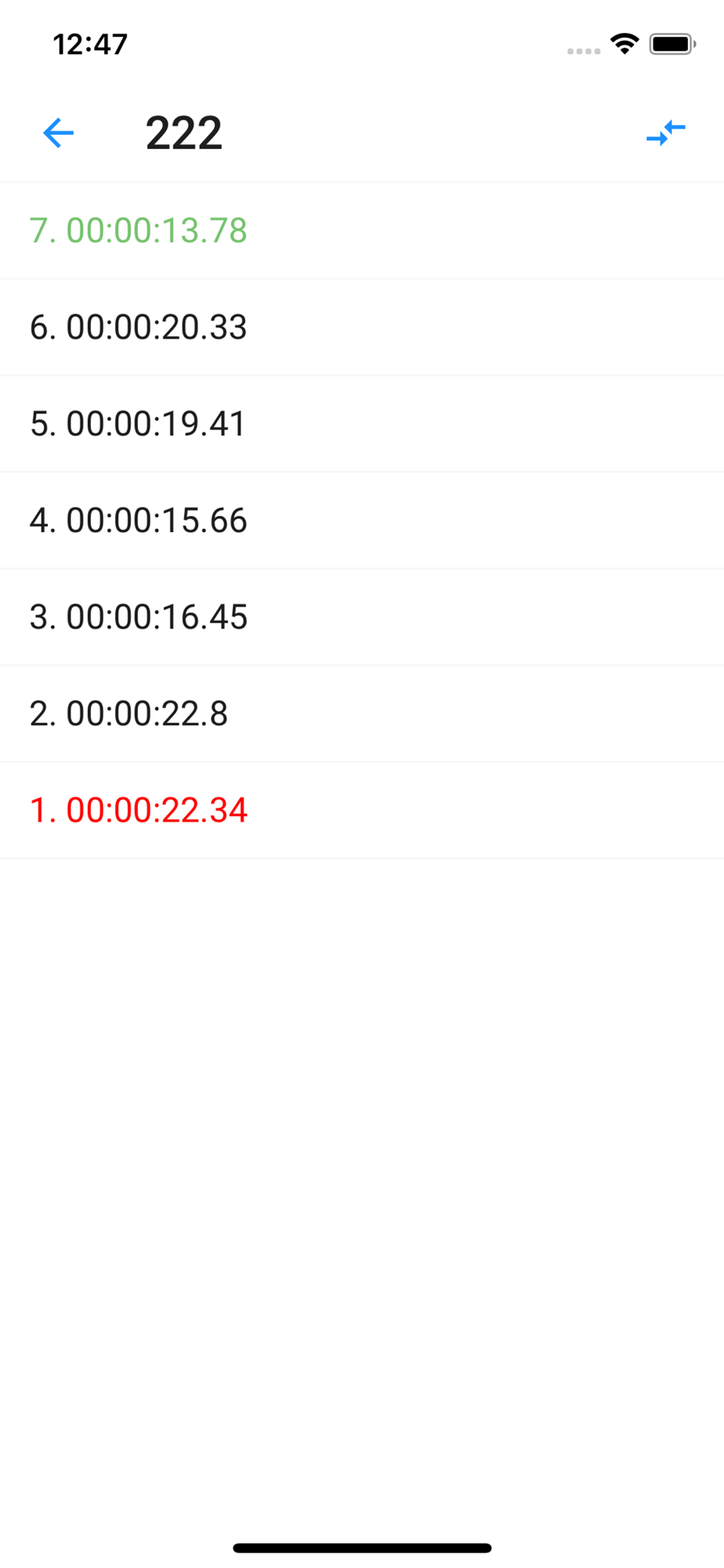Open lap 4 entry 00:00:15.66
Image resolution: width=724 pixels, height=1568 pixels.
click(x=362, y=521)
